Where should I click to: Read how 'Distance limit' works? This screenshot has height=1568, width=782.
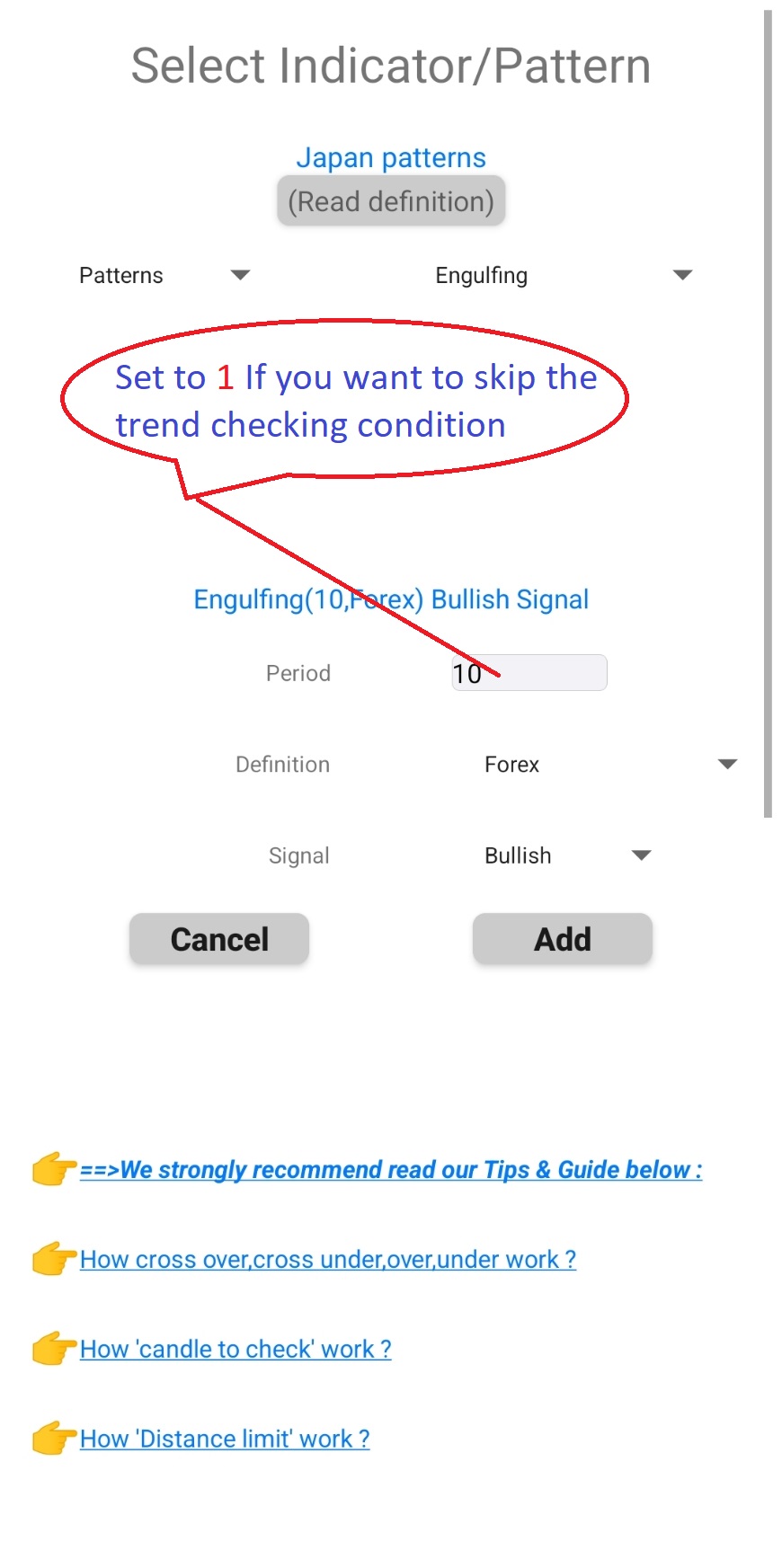click(225, 1440)
